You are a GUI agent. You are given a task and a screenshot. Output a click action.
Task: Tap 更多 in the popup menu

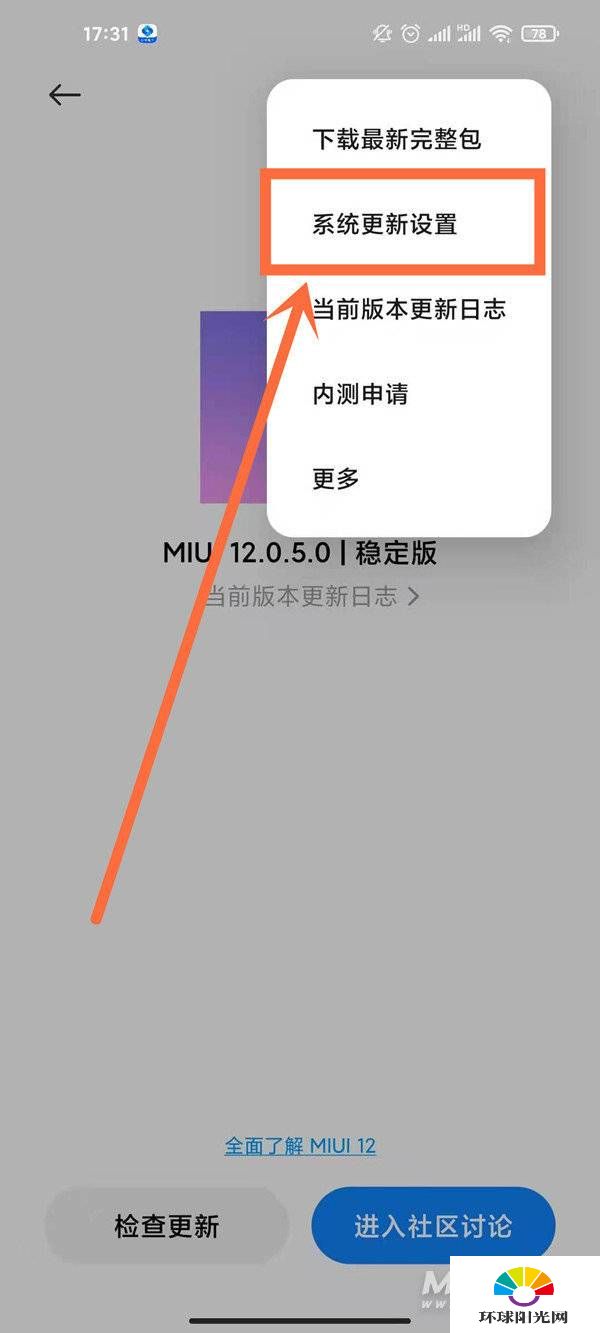[336, 479]
